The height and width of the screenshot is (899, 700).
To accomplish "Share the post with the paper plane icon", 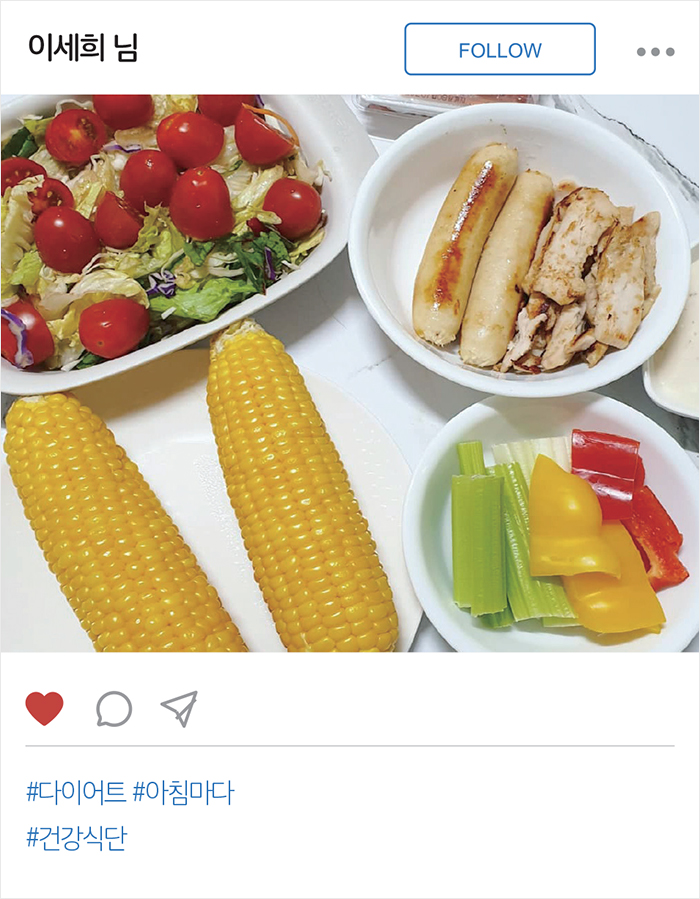I will [x=179, y=709].
